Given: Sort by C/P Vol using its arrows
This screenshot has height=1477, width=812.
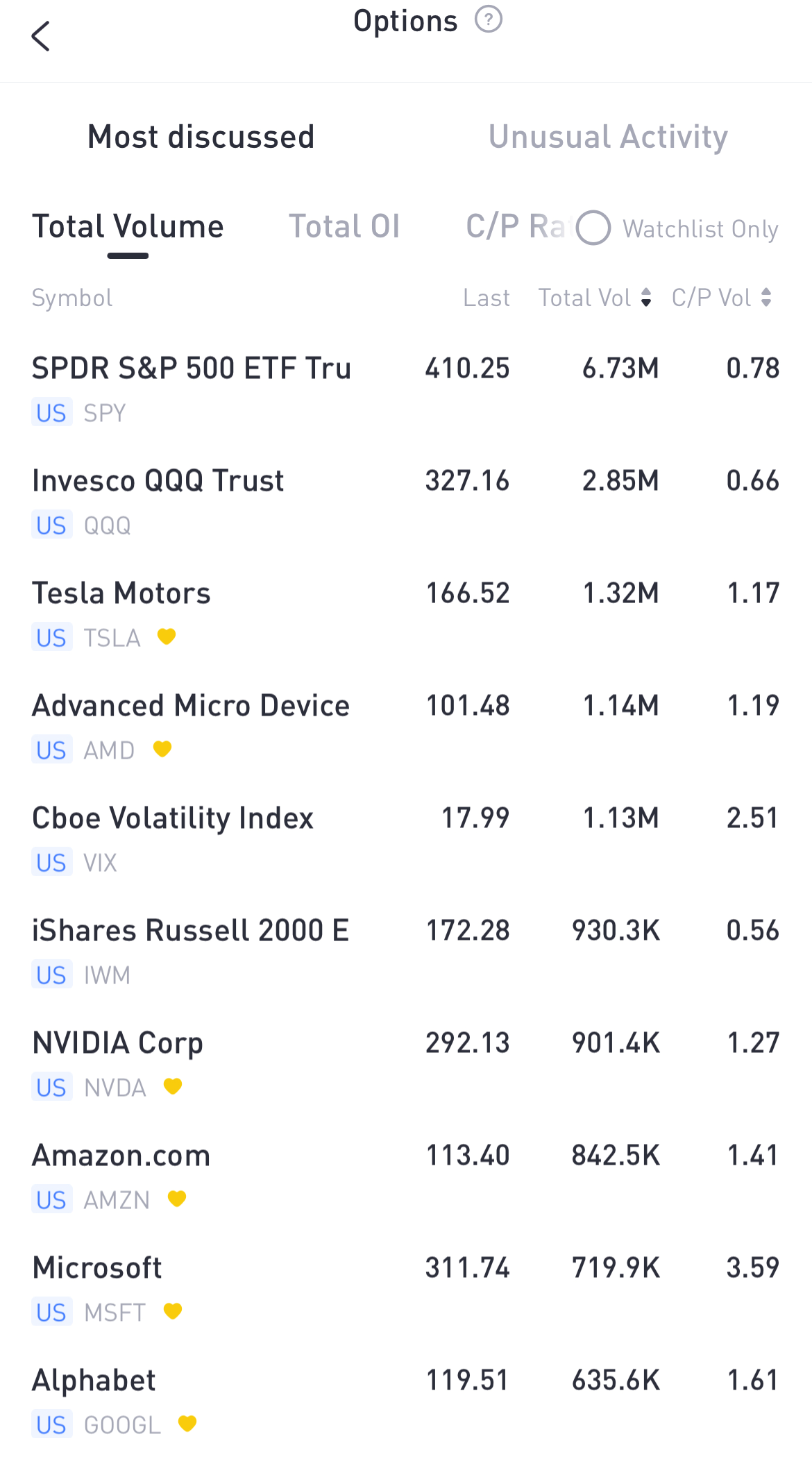Looking at the screenshot, I should [767, 298].
